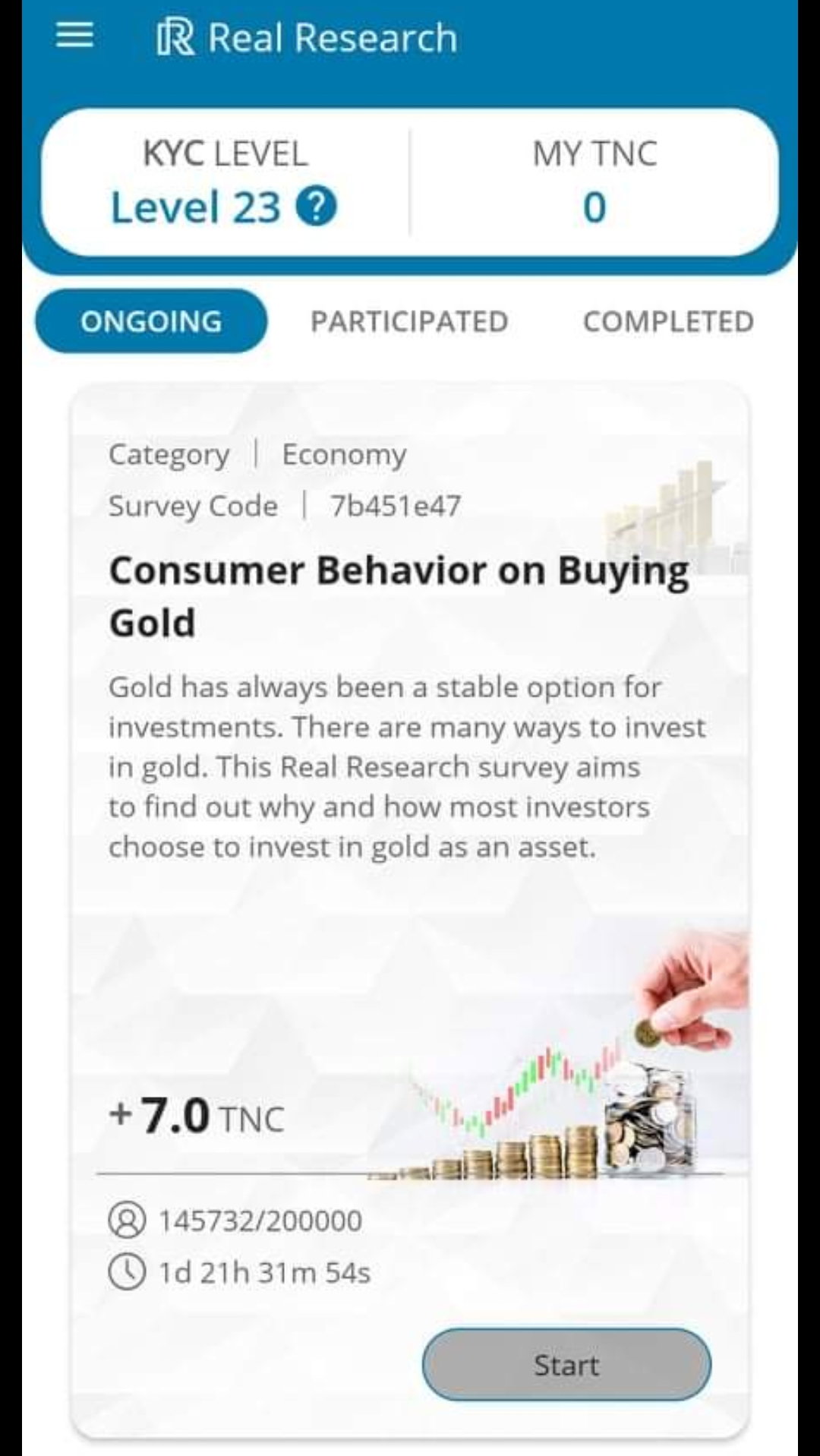Tap the KYC level help icon
Screen dimensions: 820x1456
(316, 207)
